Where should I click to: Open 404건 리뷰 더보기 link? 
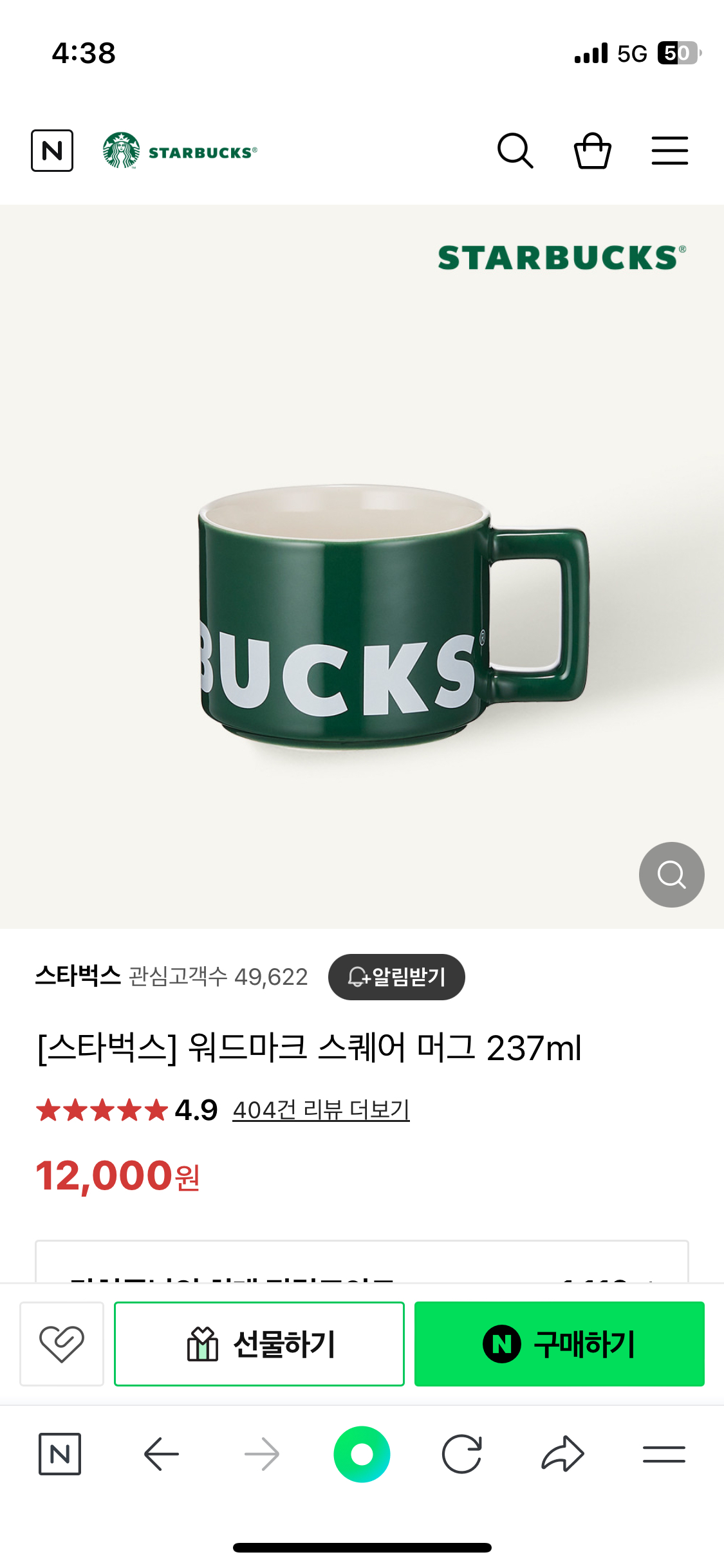tap(320, 1110)
